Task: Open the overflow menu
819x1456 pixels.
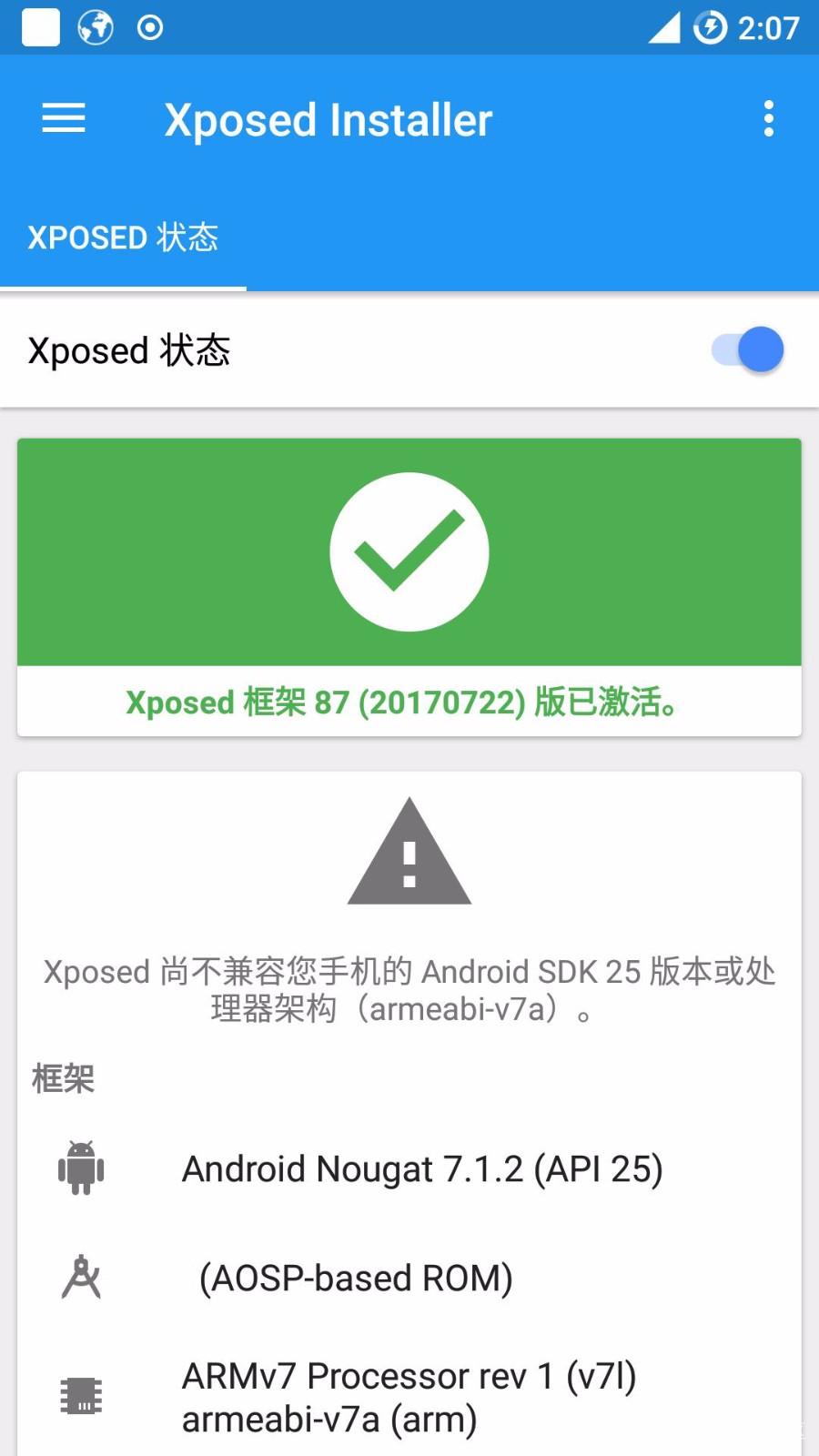Action: coord(769,119)
